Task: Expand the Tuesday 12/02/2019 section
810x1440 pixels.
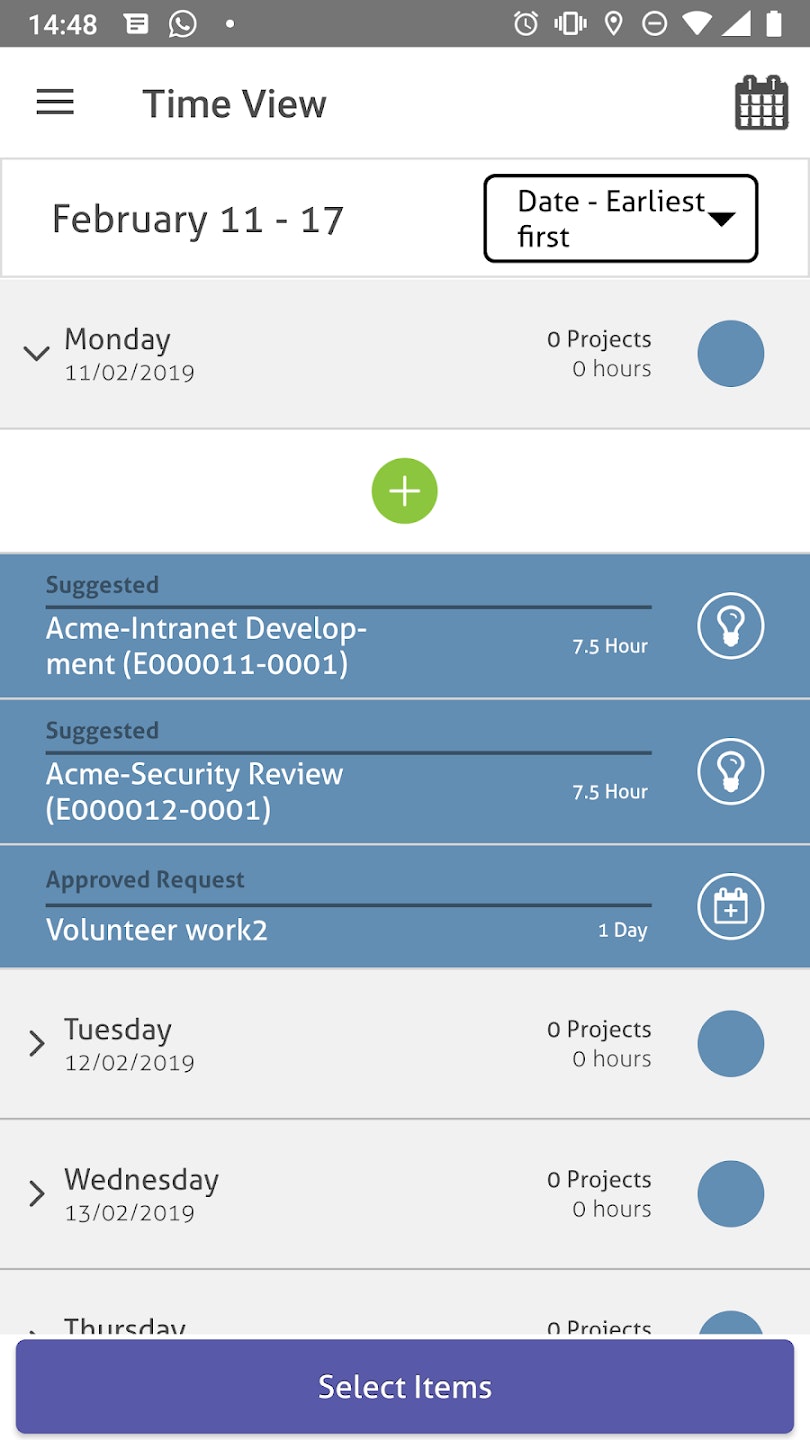Action: [x=37, y=1044]
